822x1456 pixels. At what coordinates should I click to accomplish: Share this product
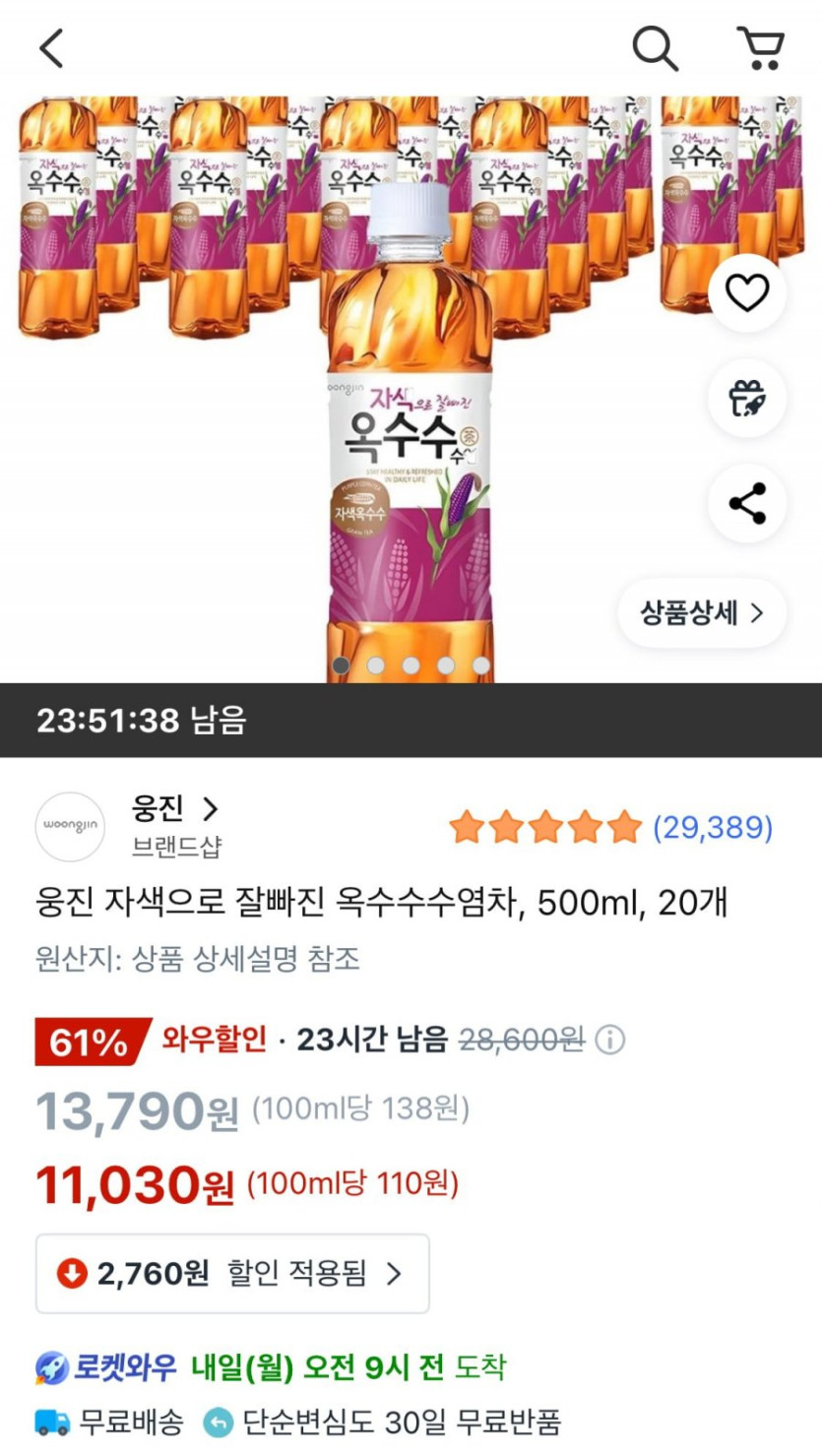(x=747, y=504)
